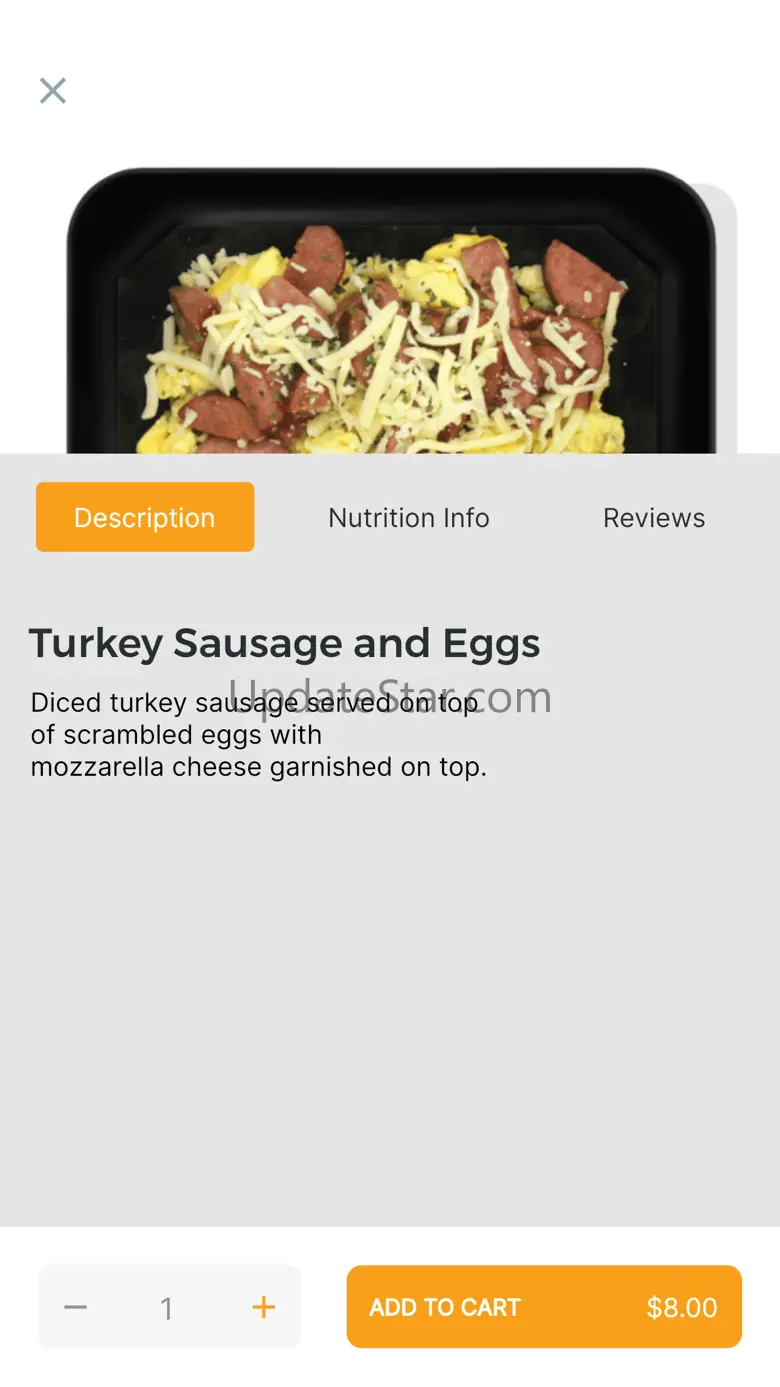Open the Reviews tab
Viewport: 780px width, 1387px height.
click(654, 518)
